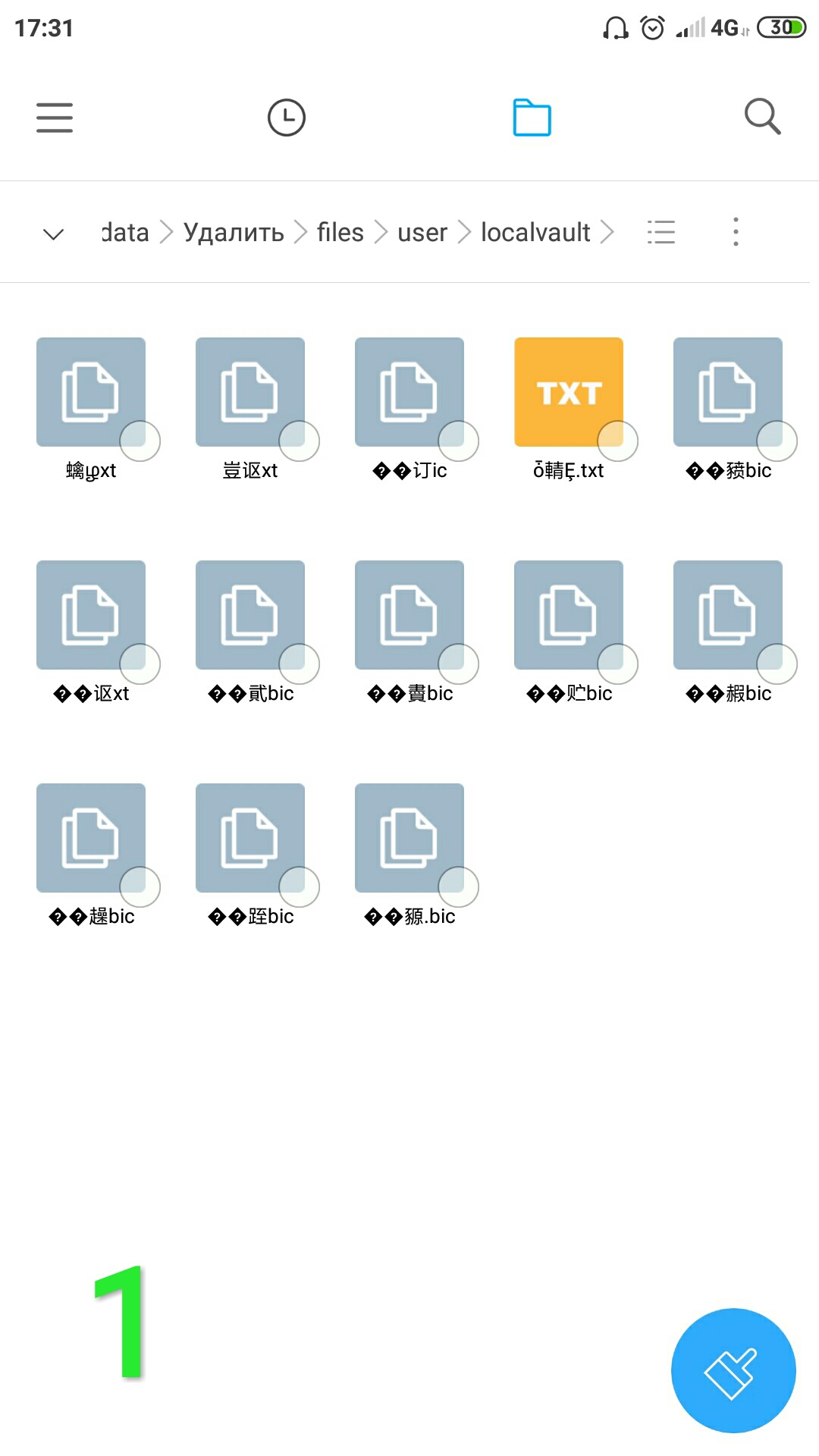
Task: Open the file ending with 贮bic
Action: (569, 615)
